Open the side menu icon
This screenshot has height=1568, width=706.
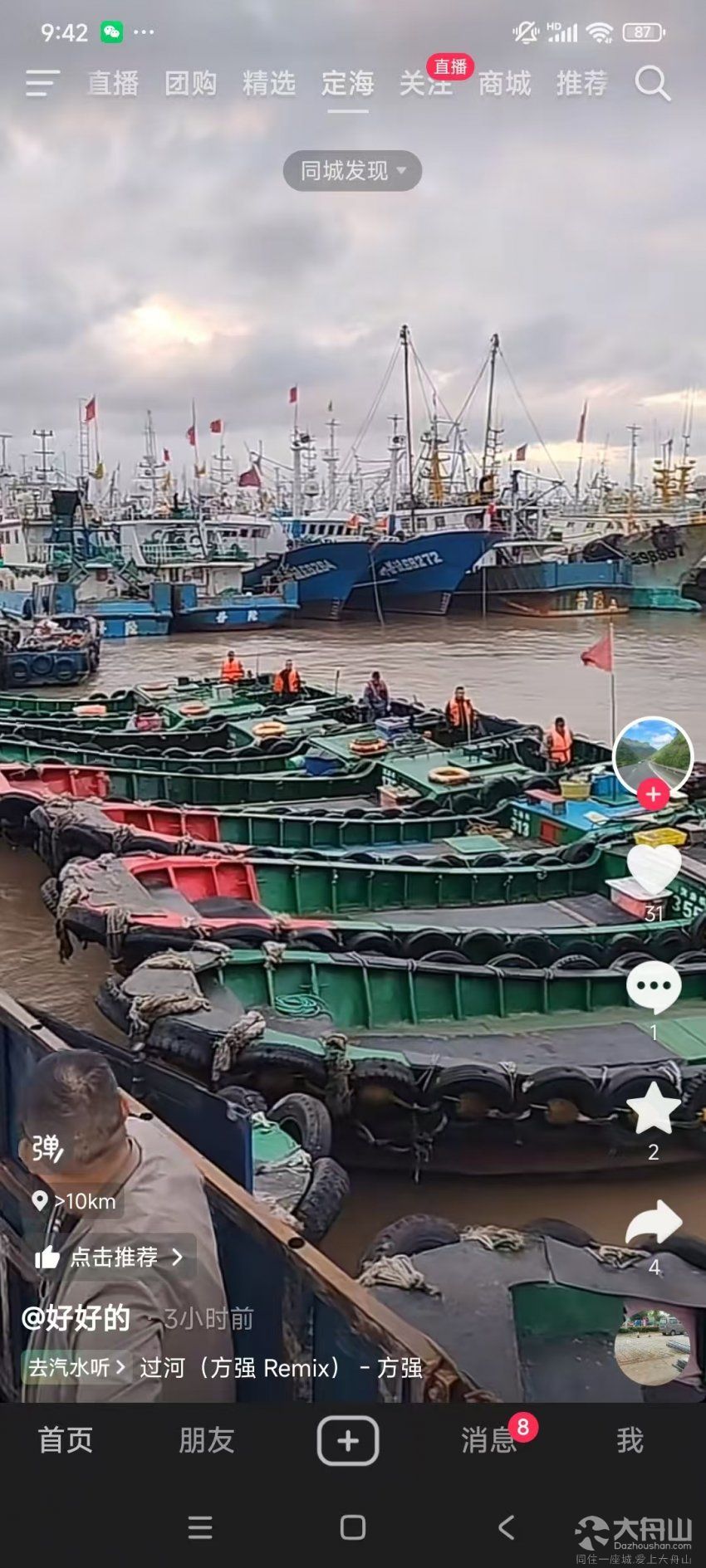[42, 83]
